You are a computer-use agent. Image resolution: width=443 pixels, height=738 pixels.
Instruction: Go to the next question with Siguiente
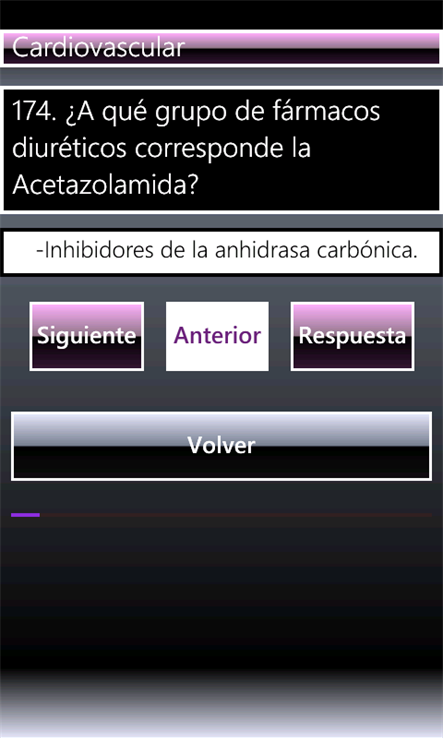[x=87, y=336]
